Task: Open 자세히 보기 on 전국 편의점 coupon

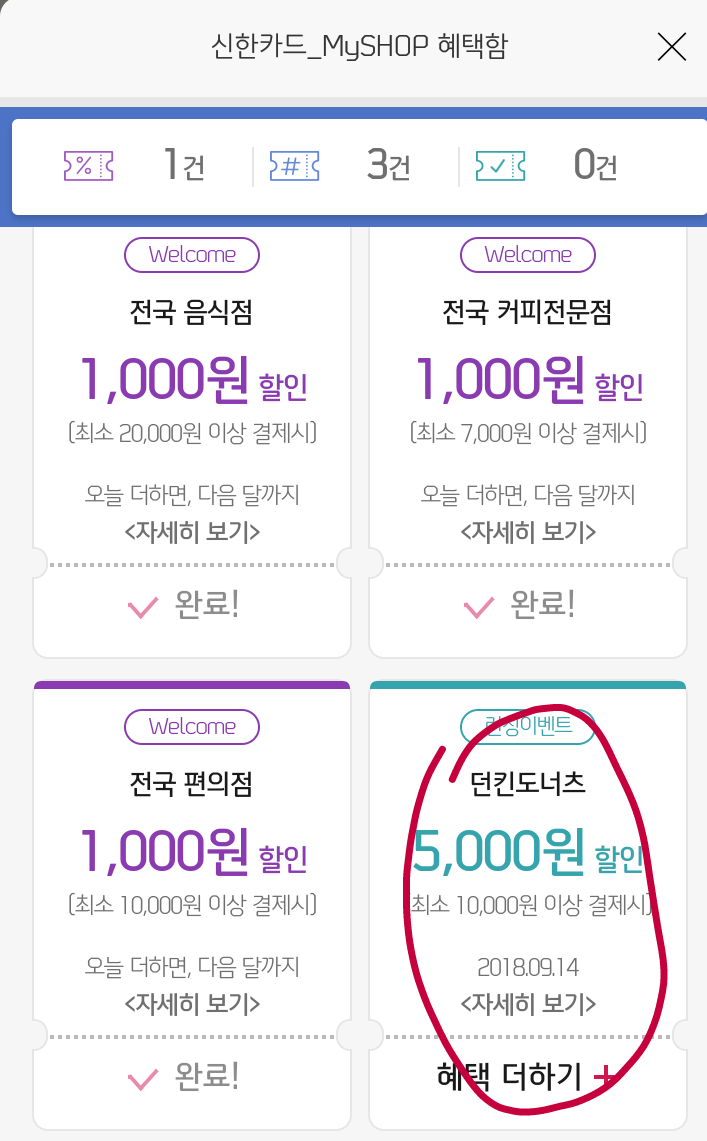Action: point(192,1003)
